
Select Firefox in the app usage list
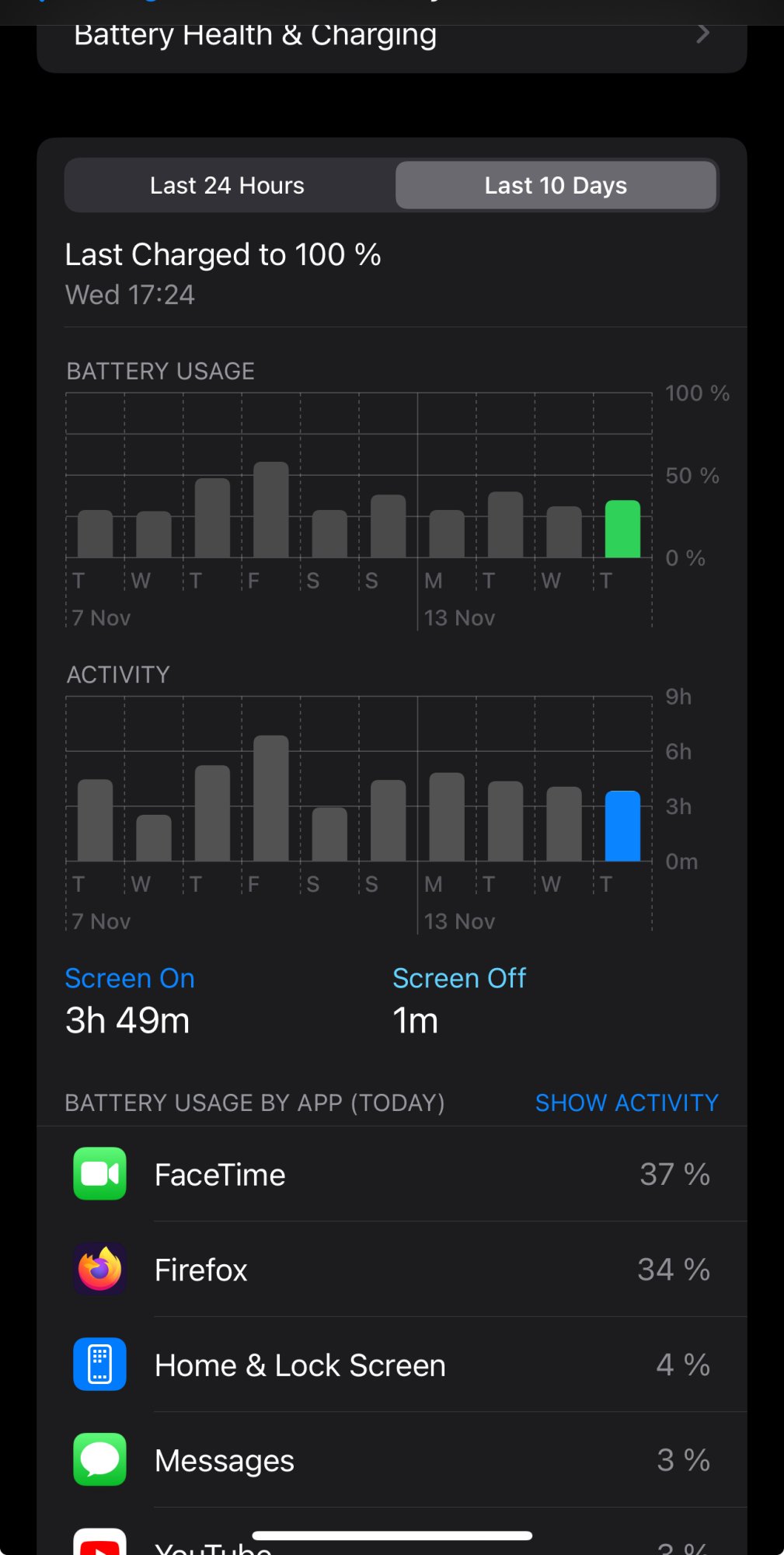392,1270
